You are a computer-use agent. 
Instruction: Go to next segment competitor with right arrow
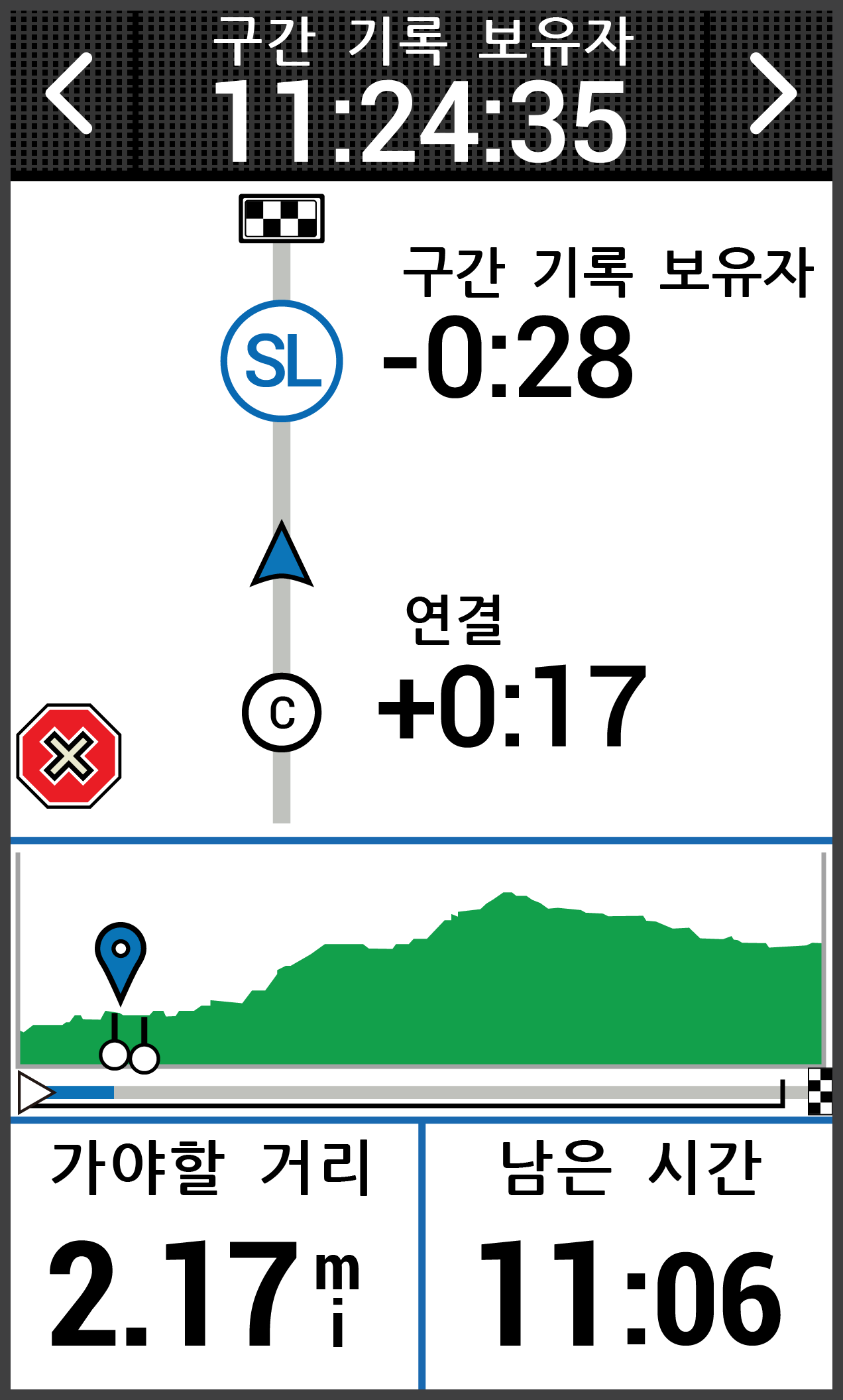coord(772,94)
